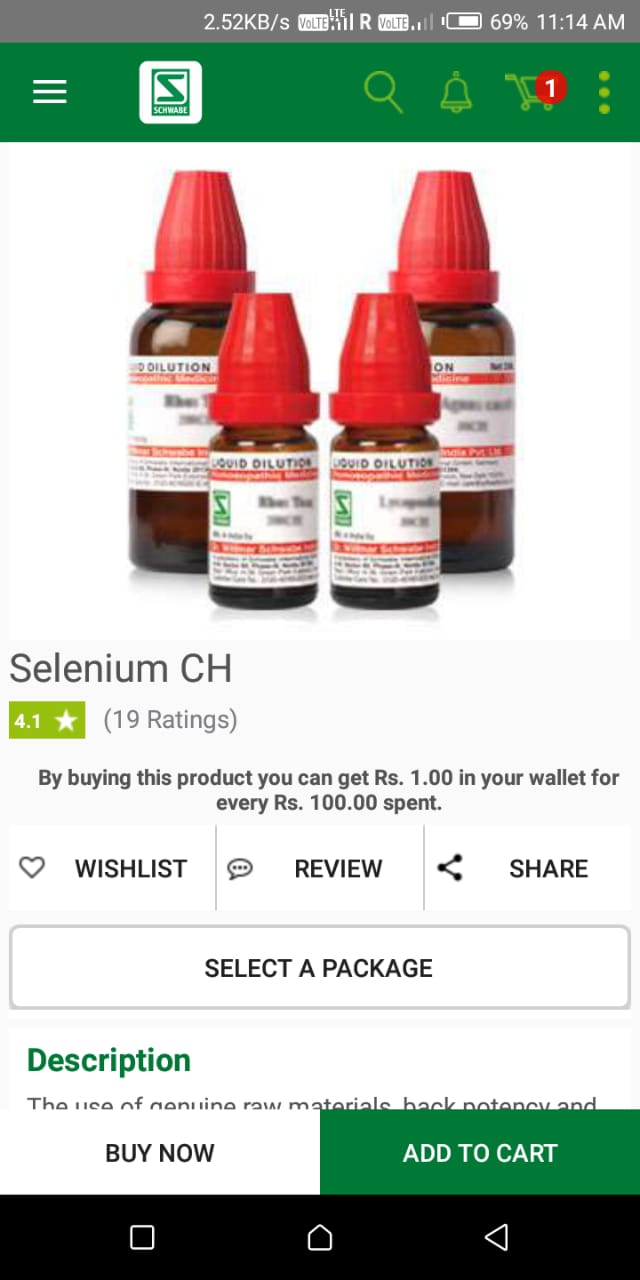This screenshot has width=640, height=1280.
Task: Go to the device home screen
Action: coord(320,1238)
